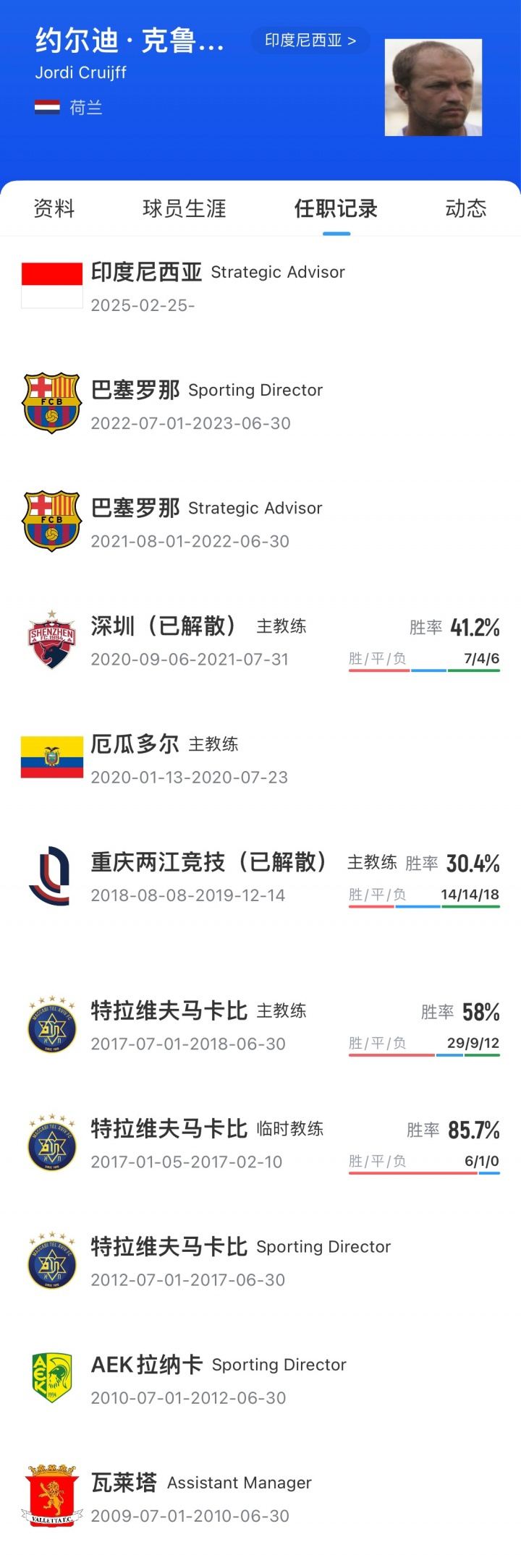Switch to the 资料 tab
The width and height of the screenshot is (521, 1568).
pos(54,209)
